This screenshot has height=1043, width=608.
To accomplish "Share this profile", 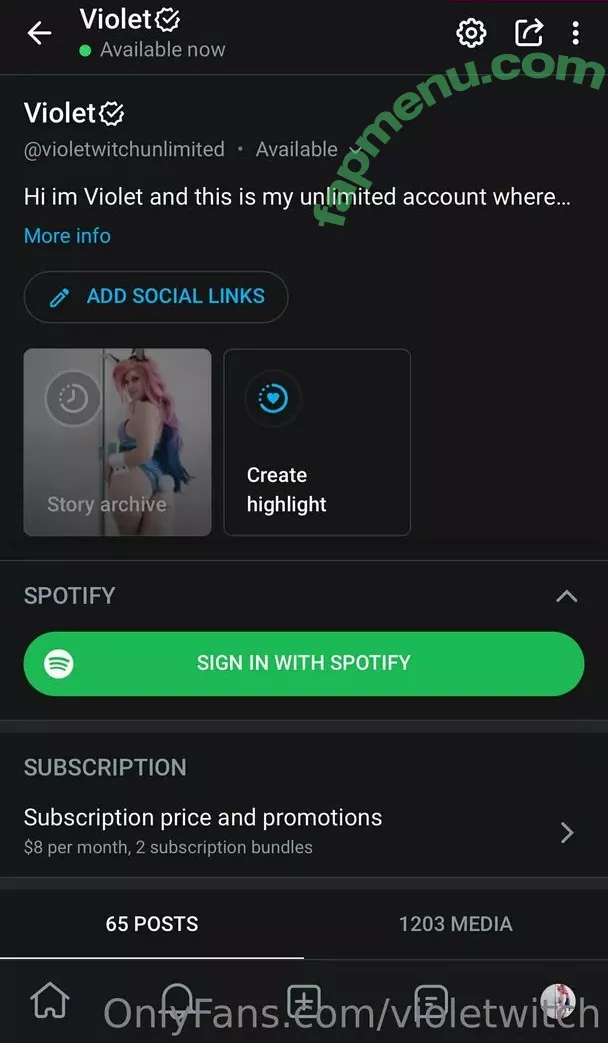I will pos(527,33).
